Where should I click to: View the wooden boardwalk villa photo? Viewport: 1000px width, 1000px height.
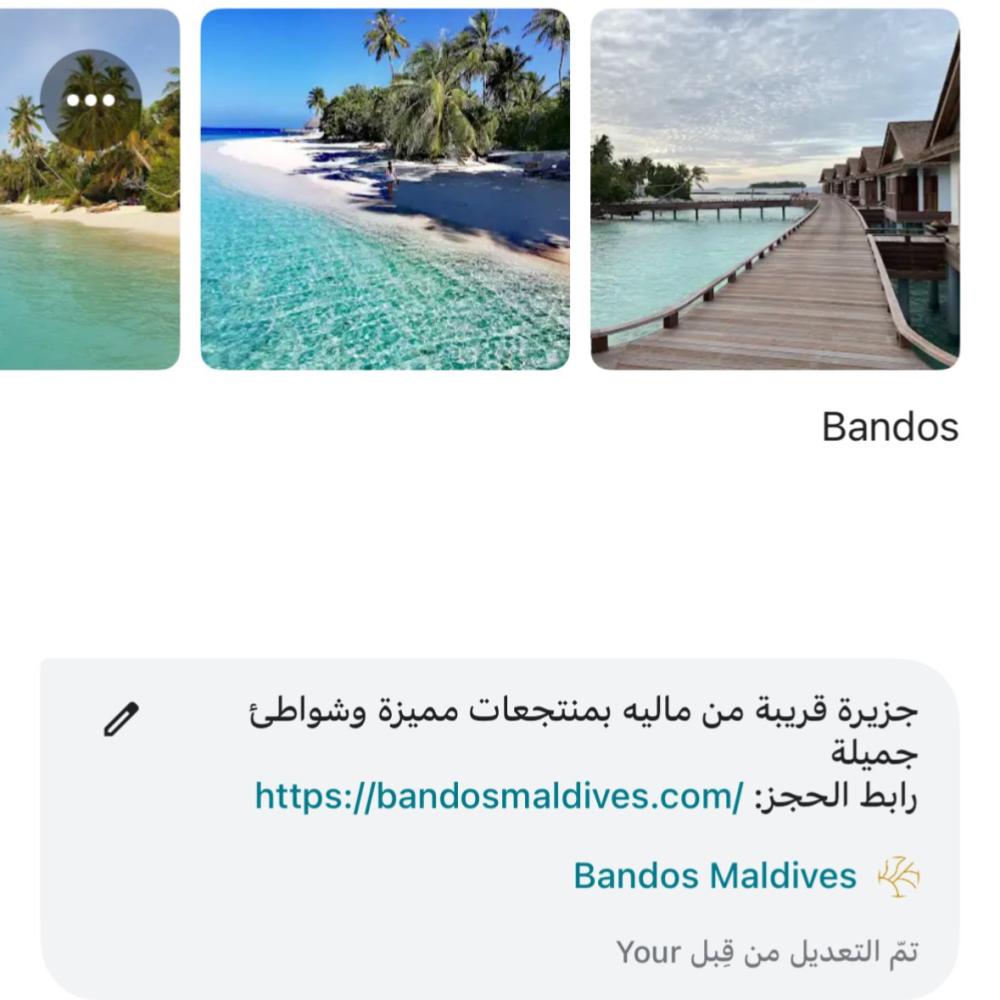point(774,190)
